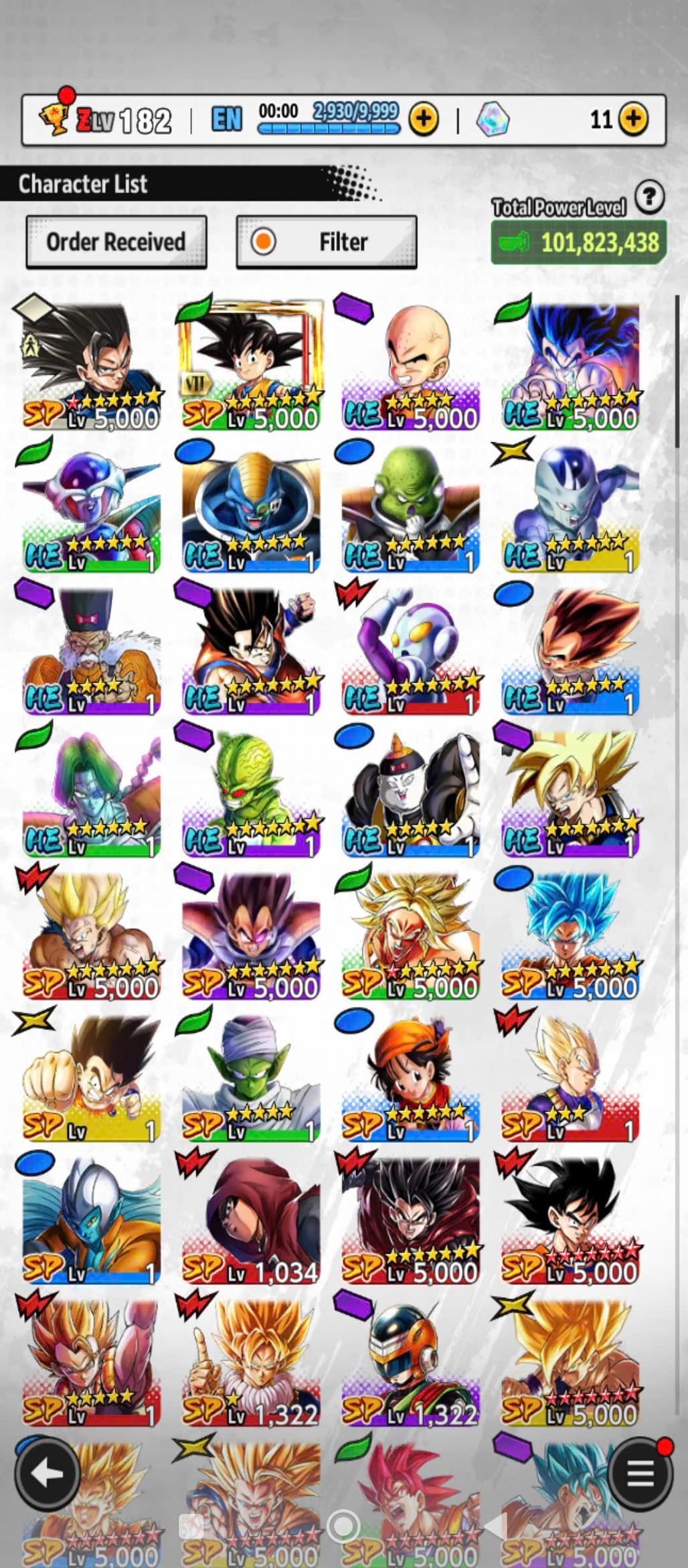The height and width of the screenshot is (1568, 688).
Task: Open the Dr. Gero HE character tile
Action: point(91,649)
